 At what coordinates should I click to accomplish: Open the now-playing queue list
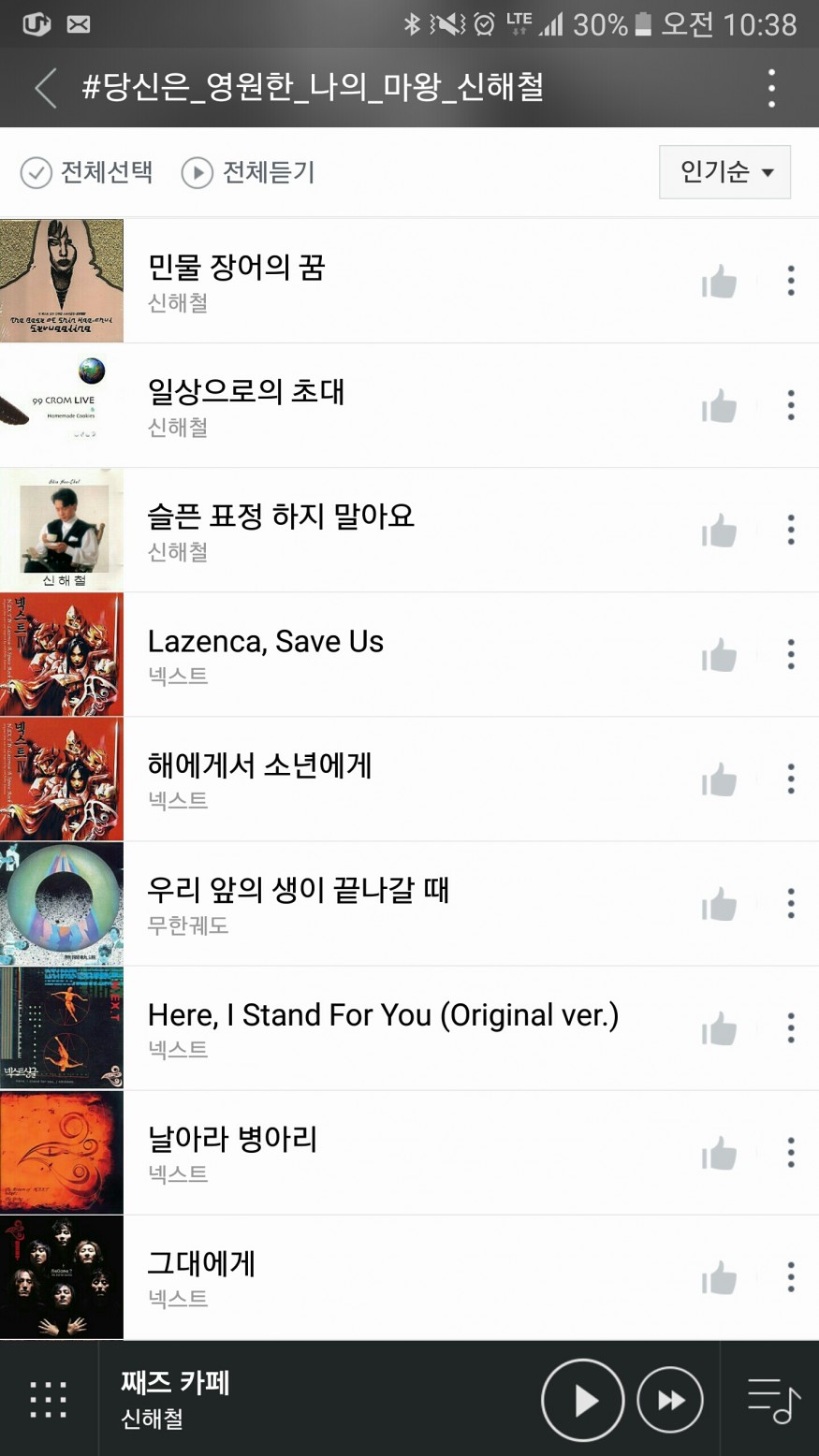coord(773,1400)
